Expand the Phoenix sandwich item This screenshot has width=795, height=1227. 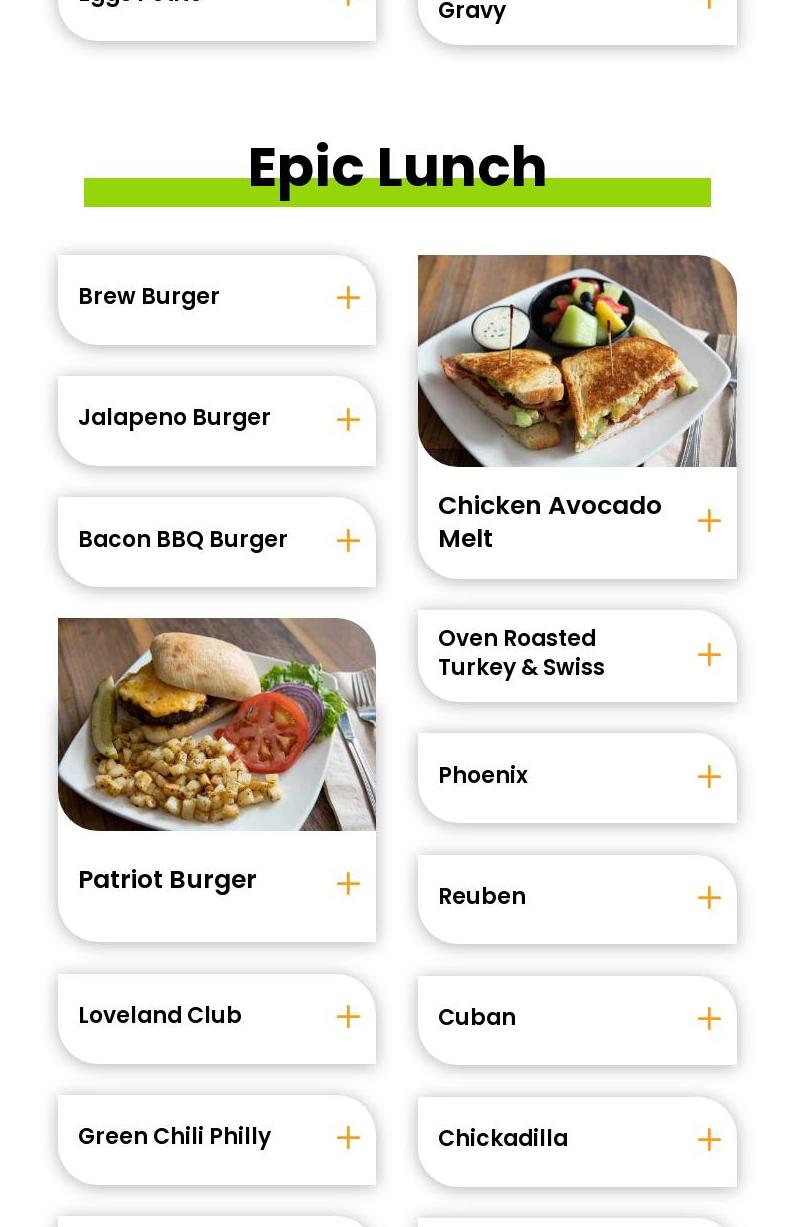click(709, 777)
